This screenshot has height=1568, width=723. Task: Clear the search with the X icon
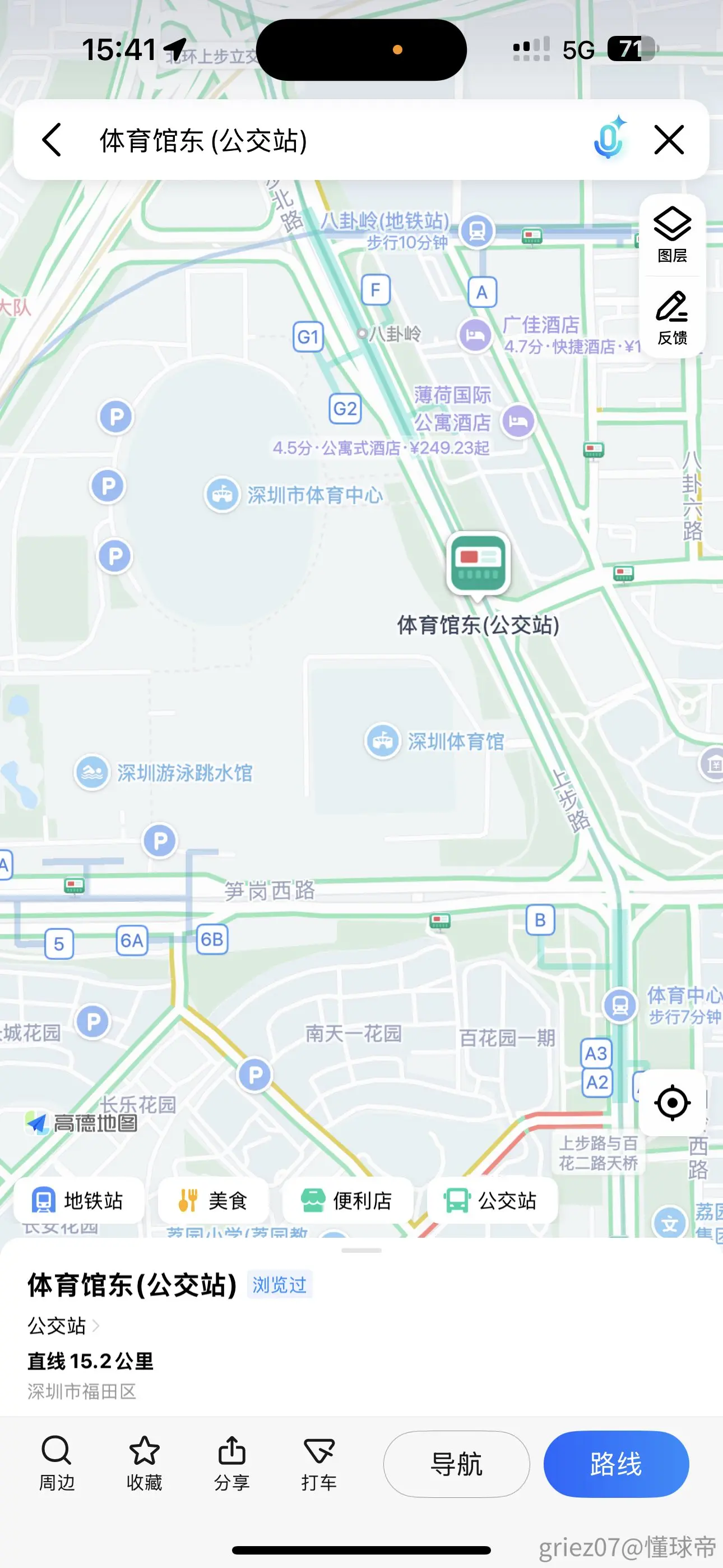[x=669, y=140]
